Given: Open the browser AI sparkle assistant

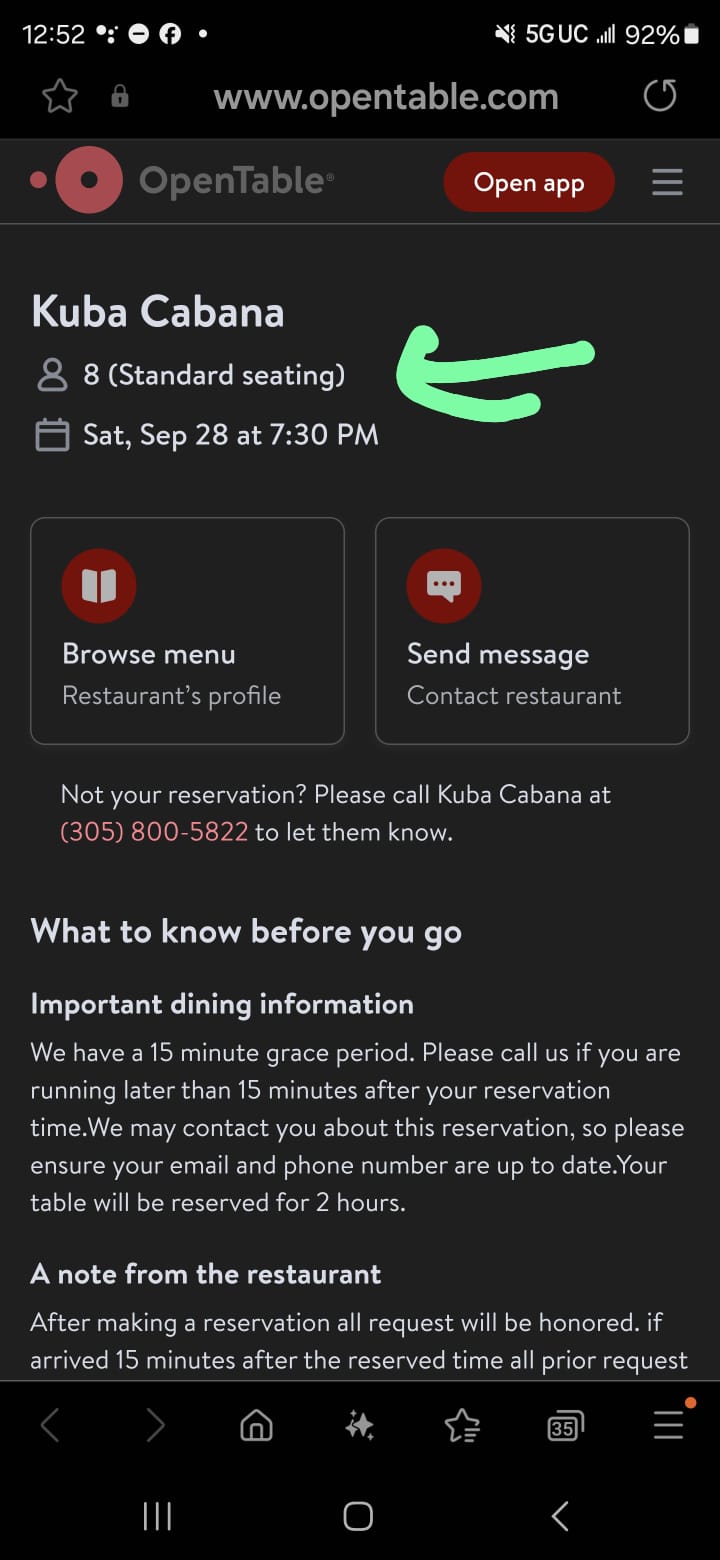Looking at the screenshot, I should [360, 1426].
